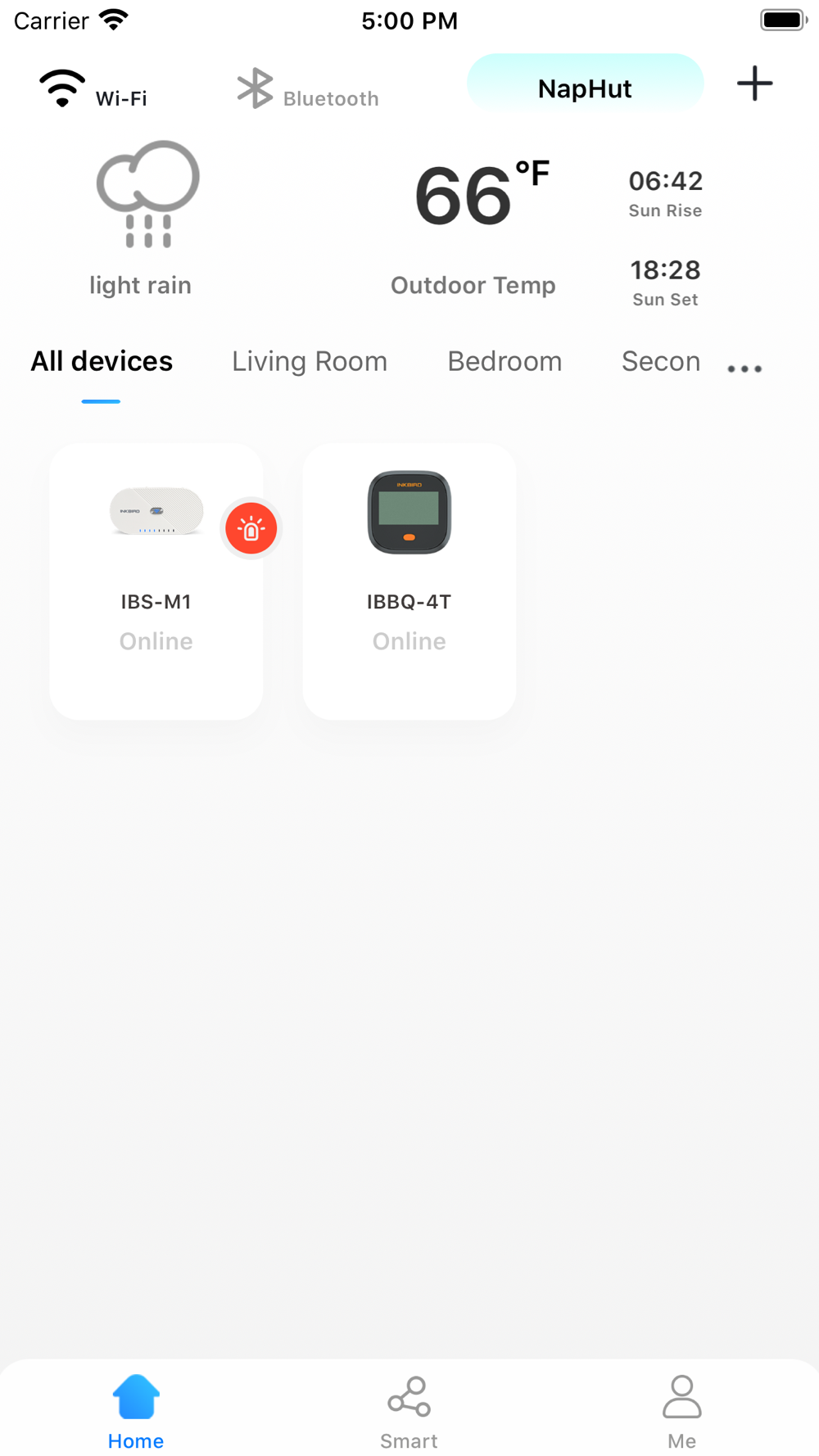This screenshot has height=1456, width=819.
Task: Tap the red alarm icon on IBS-M1
Action: tap(251, 529)
